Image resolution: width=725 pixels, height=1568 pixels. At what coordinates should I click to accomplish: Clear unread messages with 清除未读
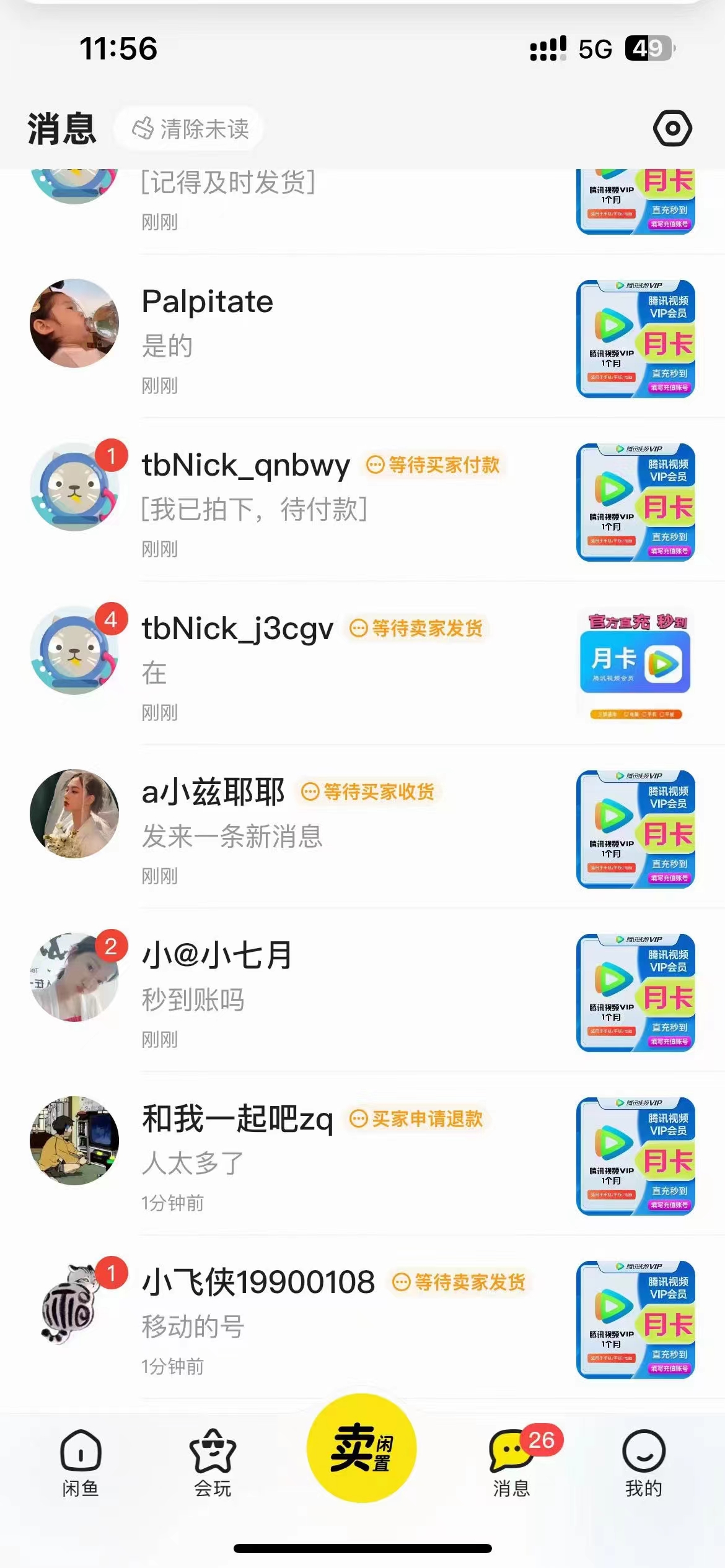click(188, 128)
